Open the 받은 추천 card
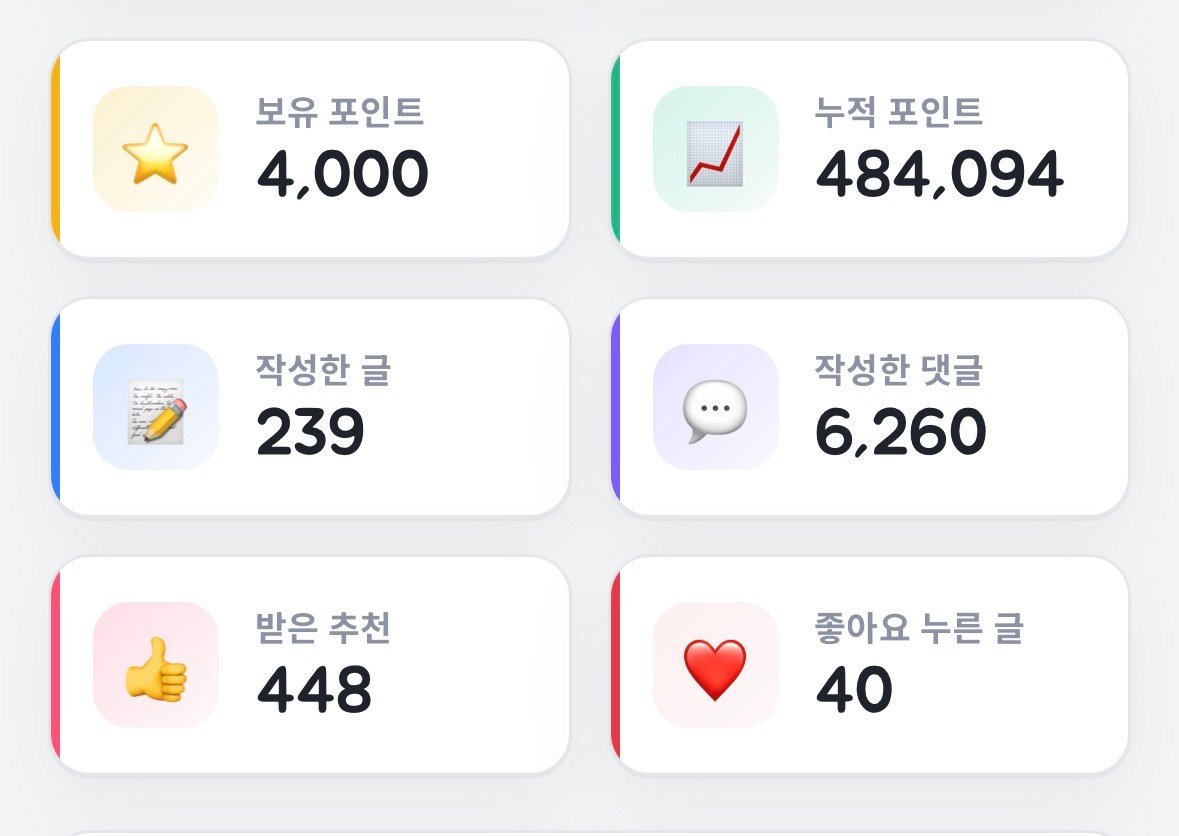1179x836 pixels. (310, 665)
